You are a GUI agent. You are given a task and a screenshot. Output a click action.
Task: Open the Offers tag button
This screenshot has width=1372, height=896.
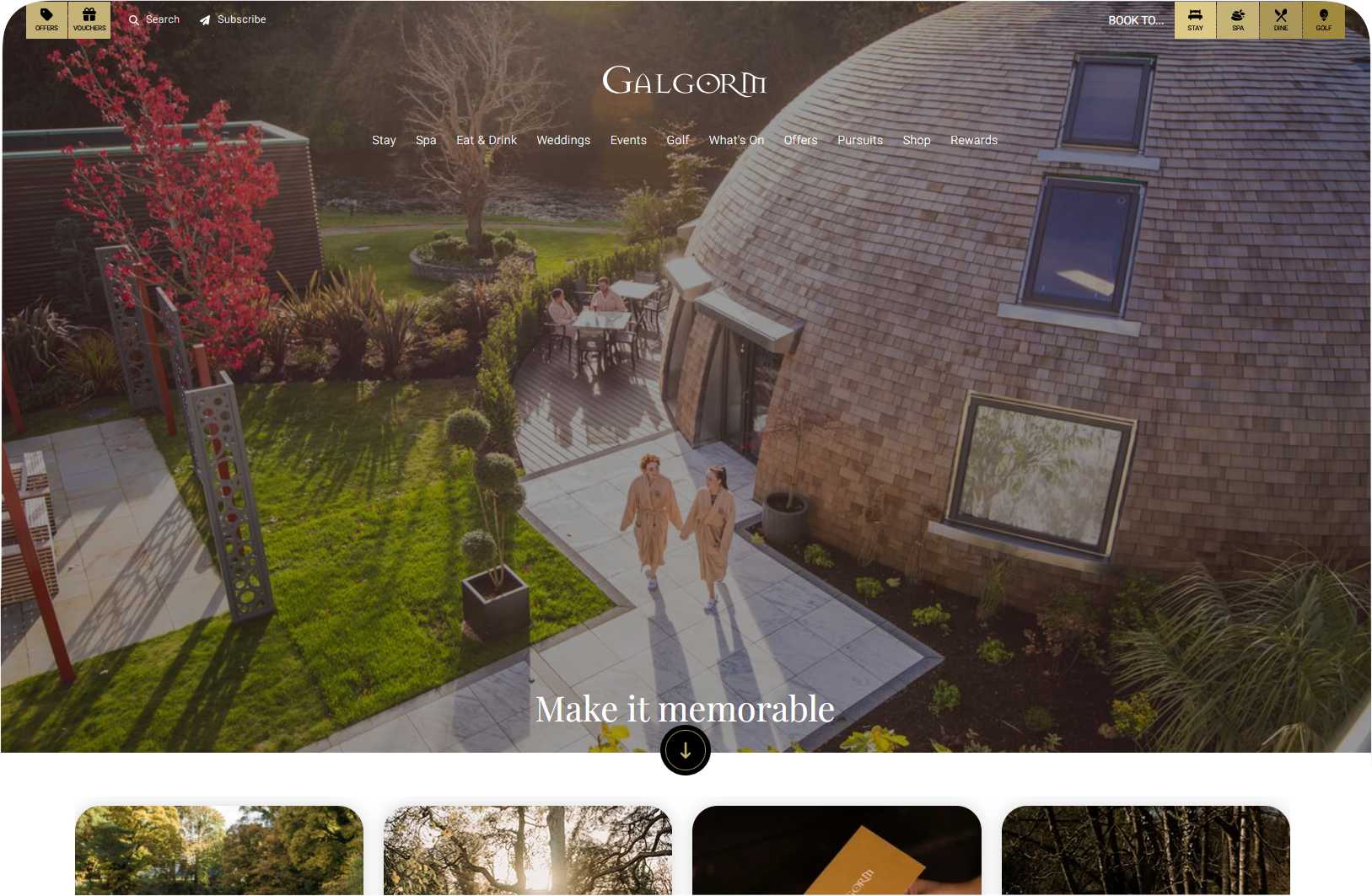[46, 19]
